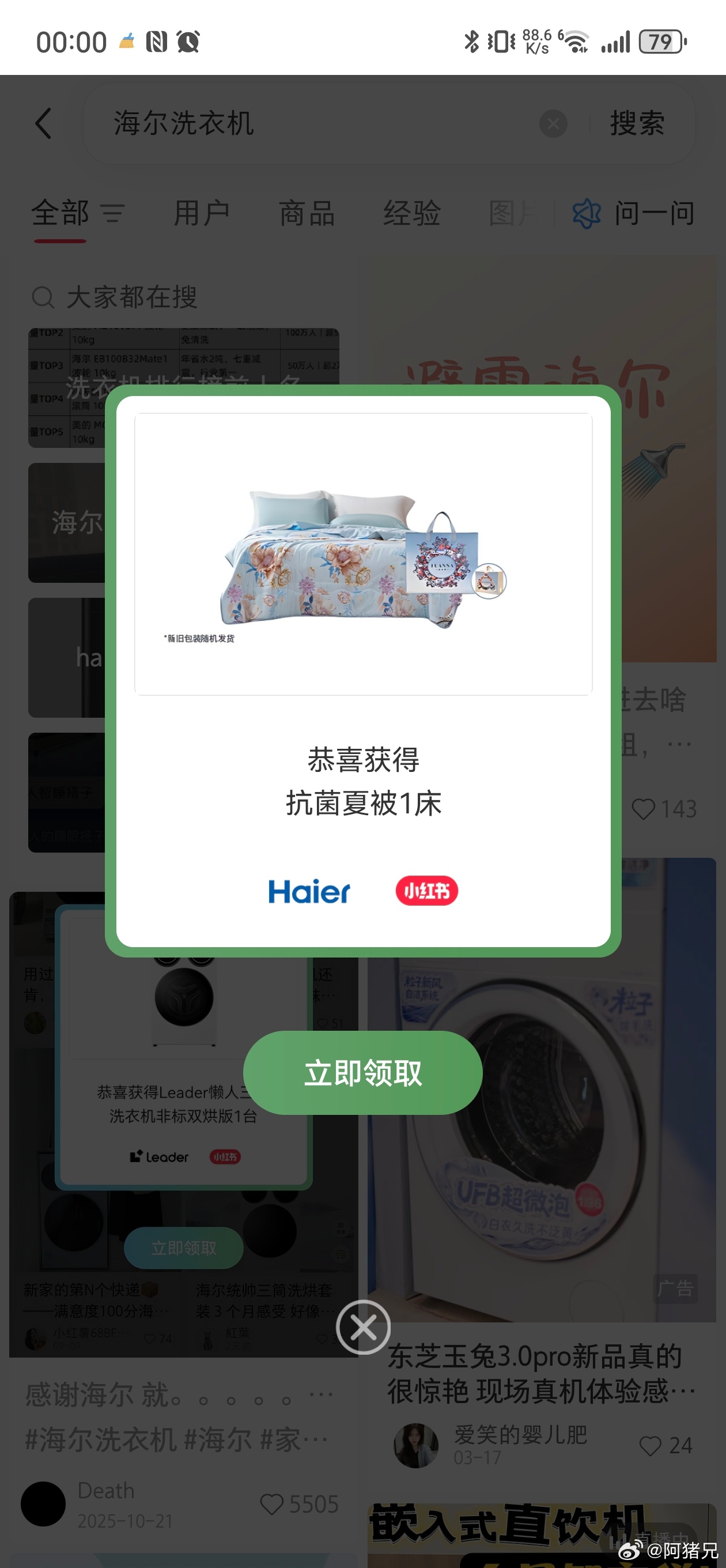Switch to the 用户 tab

click(x=202, y=214)
